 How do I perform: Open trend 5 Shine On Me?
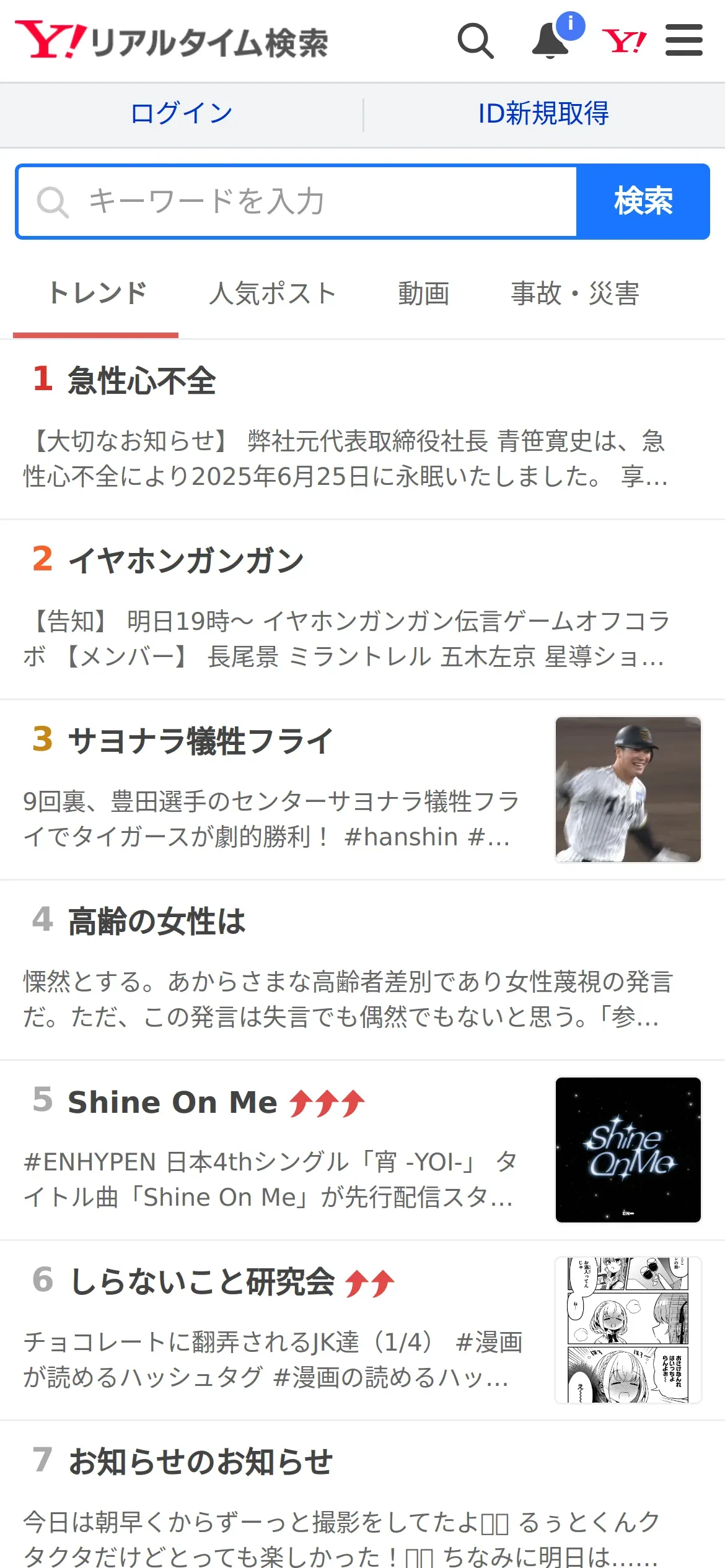tap(172, 1102)
